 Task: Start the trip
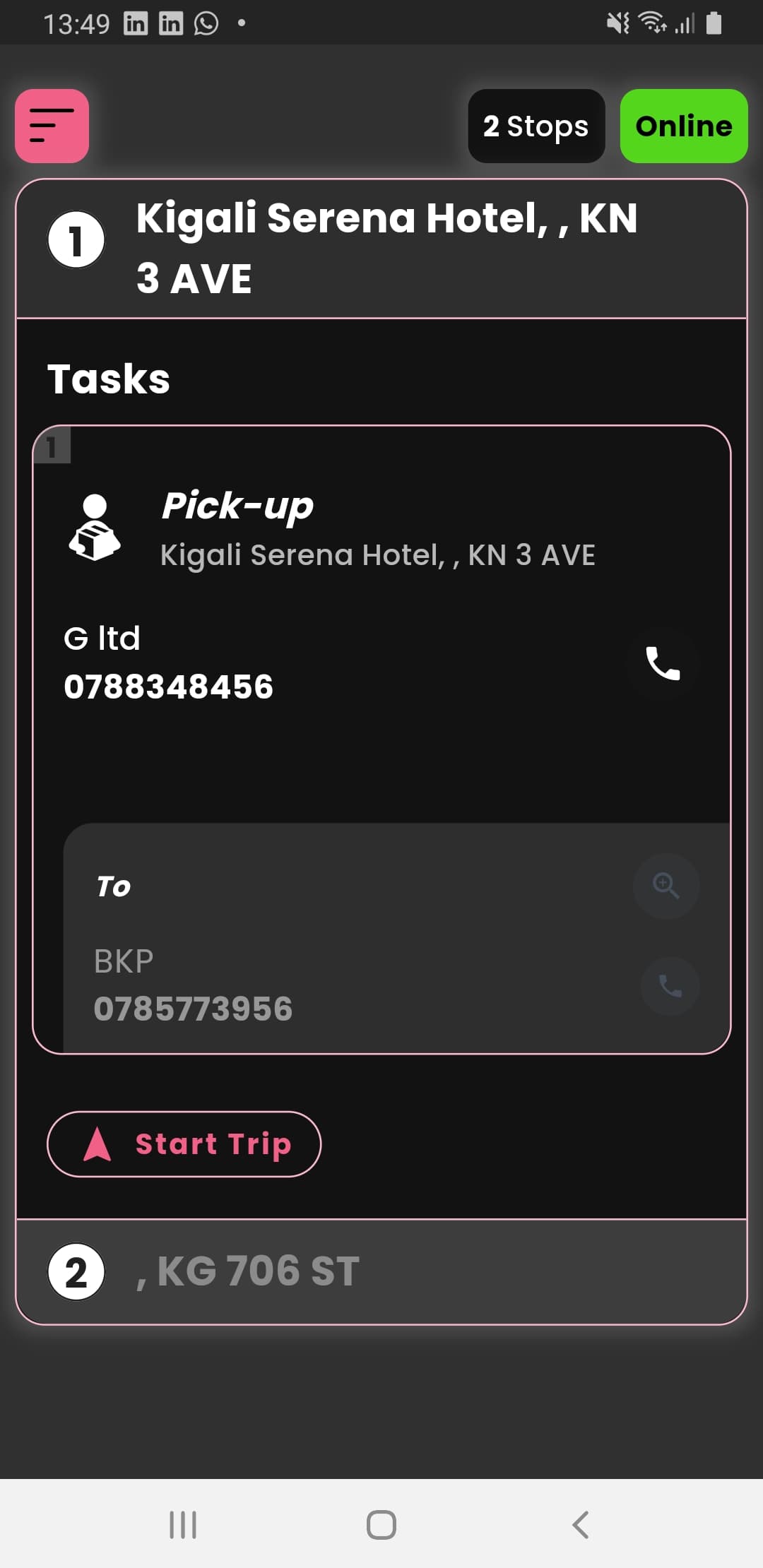(x=184, y=1144)
